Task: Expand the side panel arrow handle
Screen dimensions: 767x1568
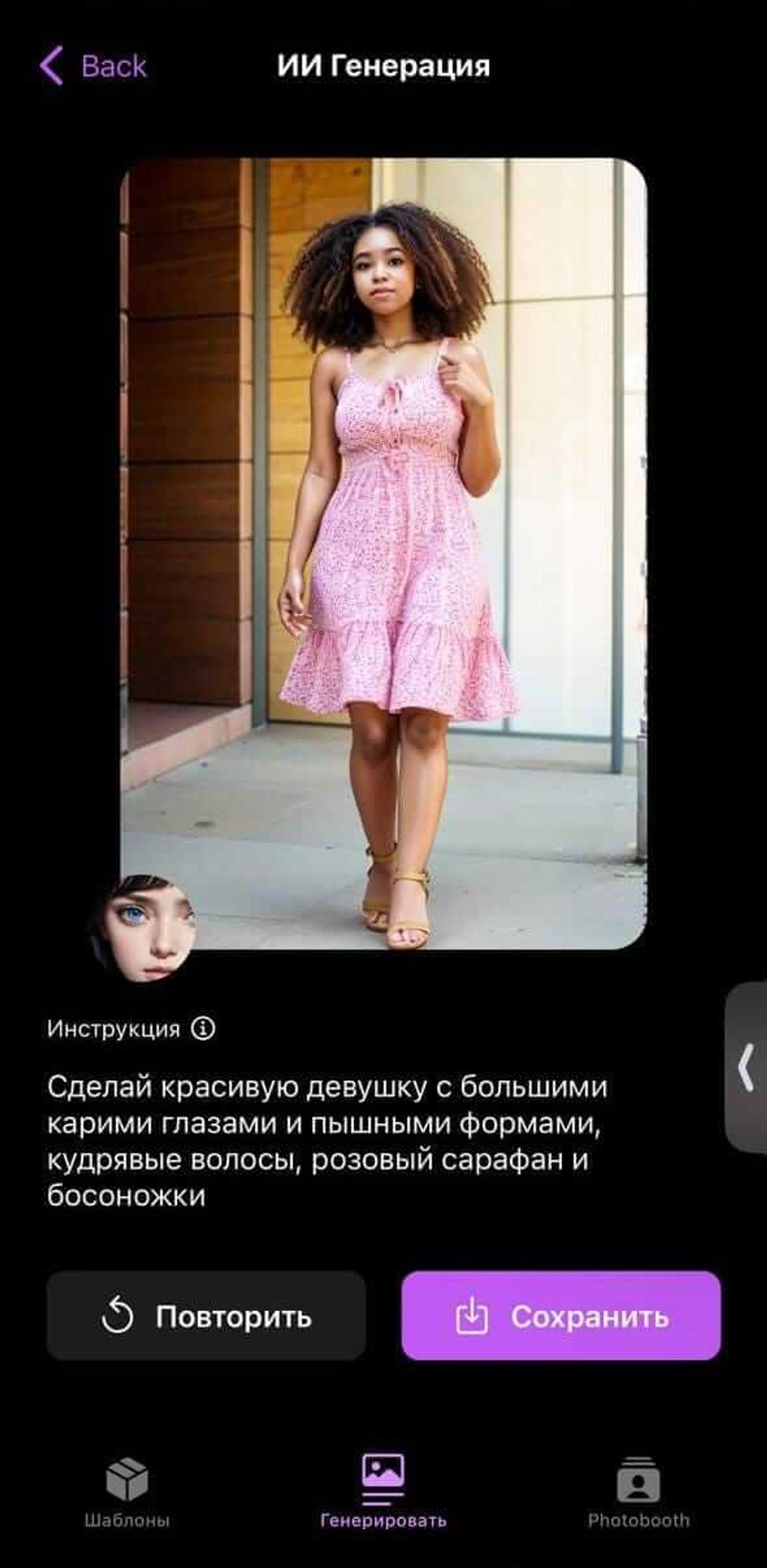Action: coord(747,1067)
